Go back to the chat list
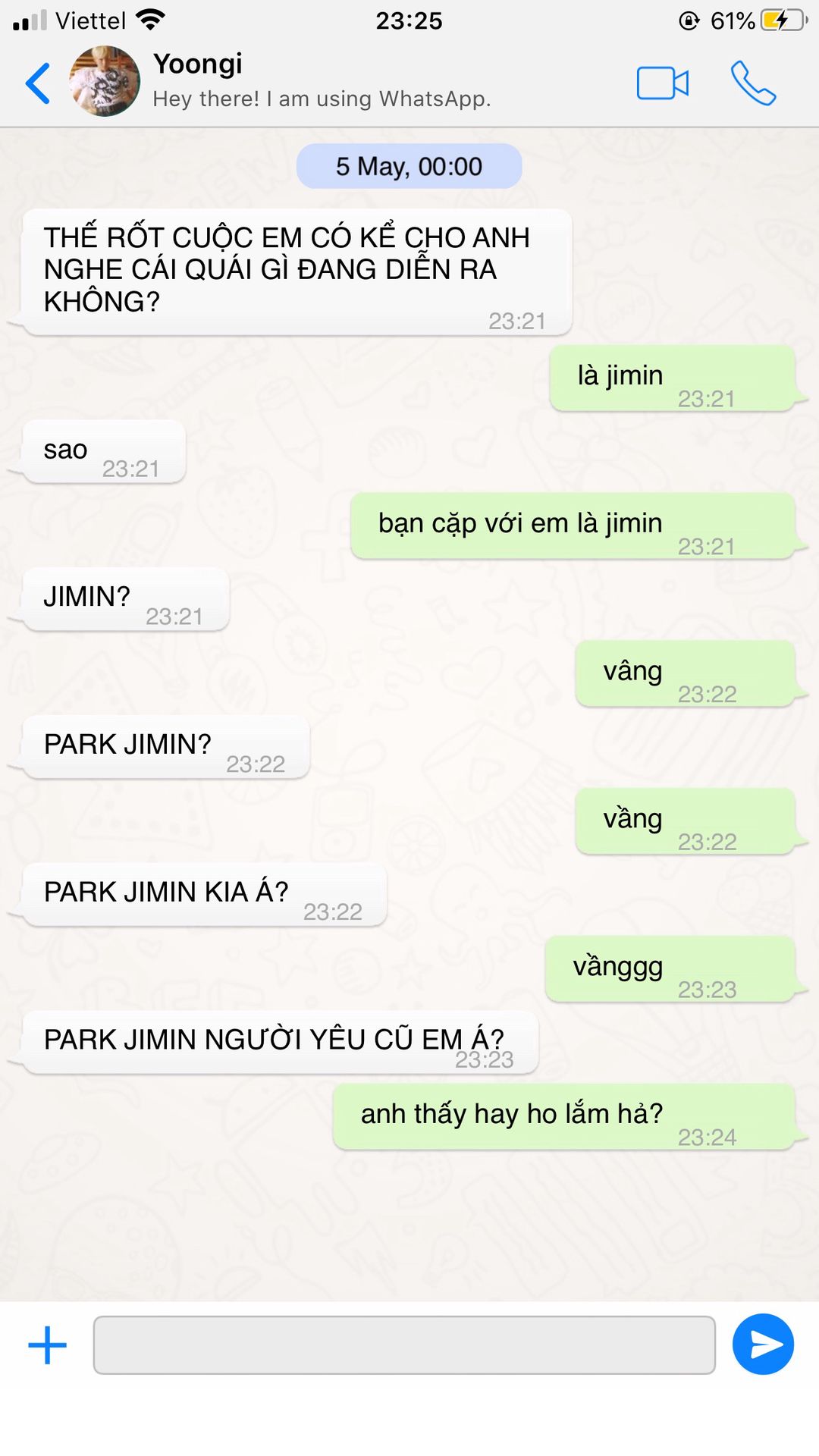 tap(38, 83)
